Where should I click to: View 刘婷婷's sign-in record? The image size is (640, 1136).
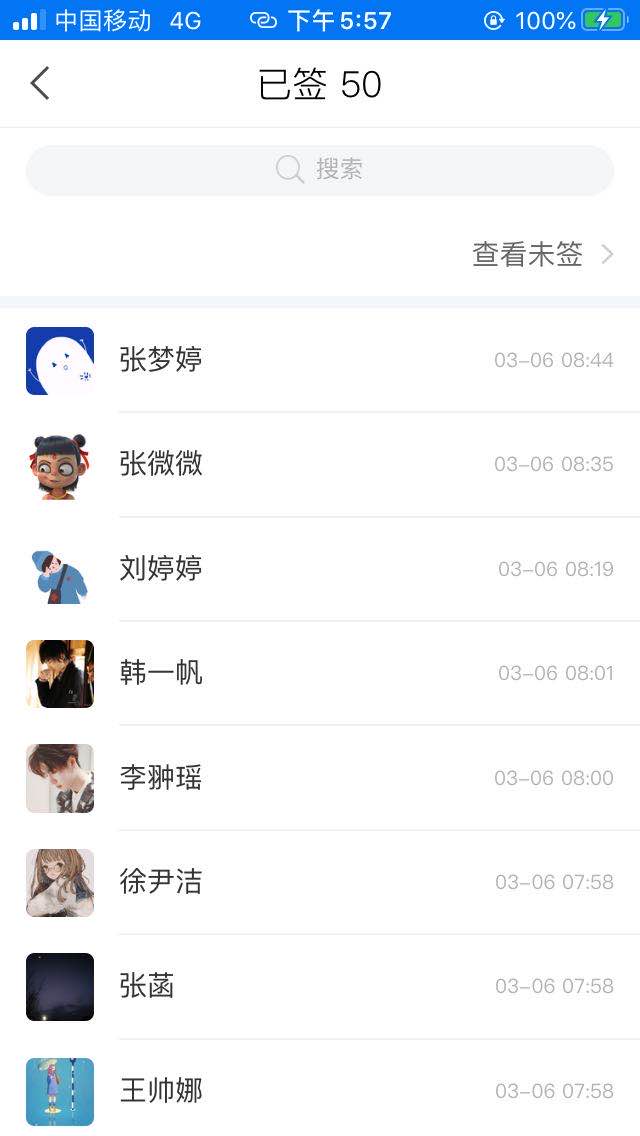pos(320,569)
